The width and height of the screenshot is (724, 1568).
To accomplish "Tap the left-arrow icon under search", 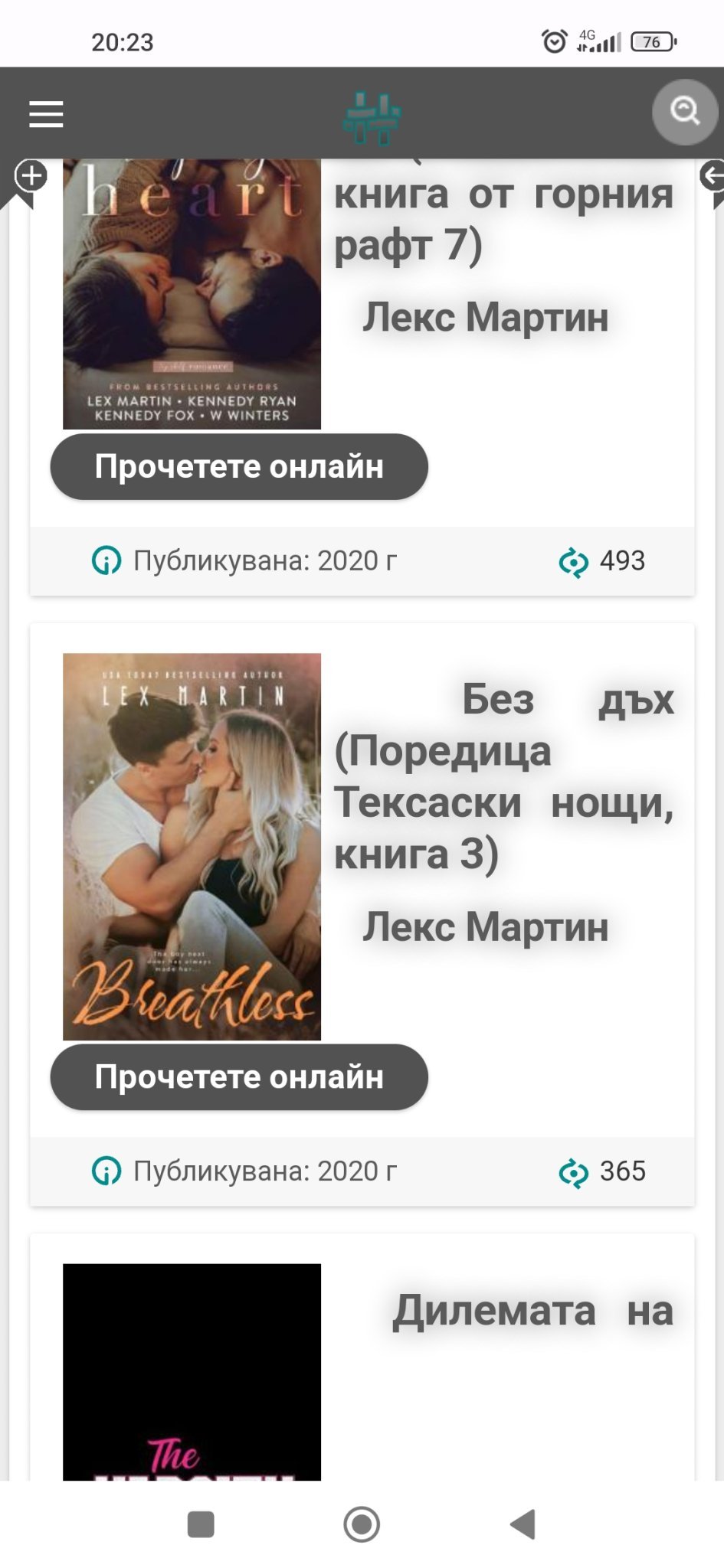I will [712, 176].
